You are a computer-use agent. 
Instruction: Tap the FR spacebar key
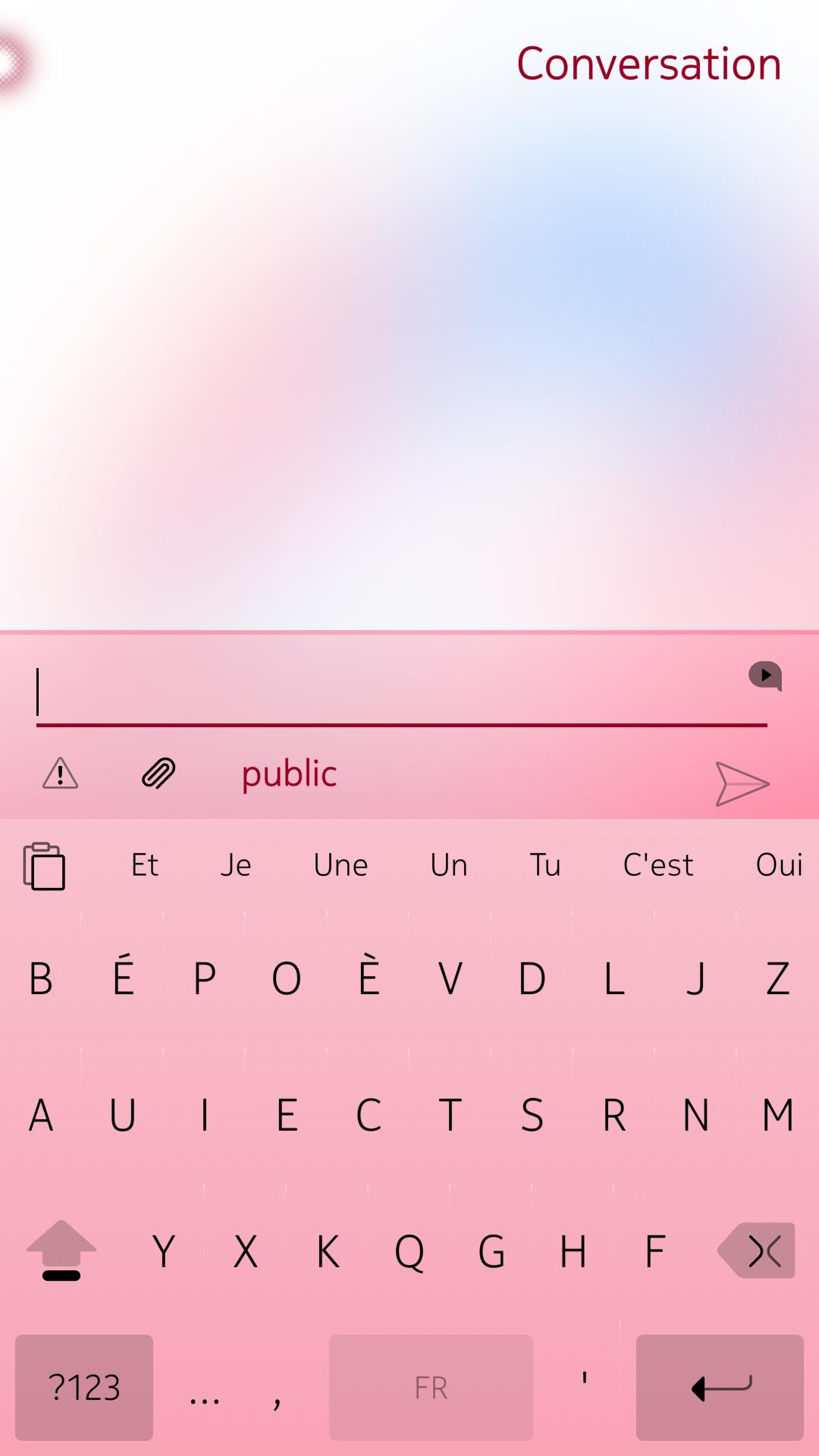tap(431, 1387)
